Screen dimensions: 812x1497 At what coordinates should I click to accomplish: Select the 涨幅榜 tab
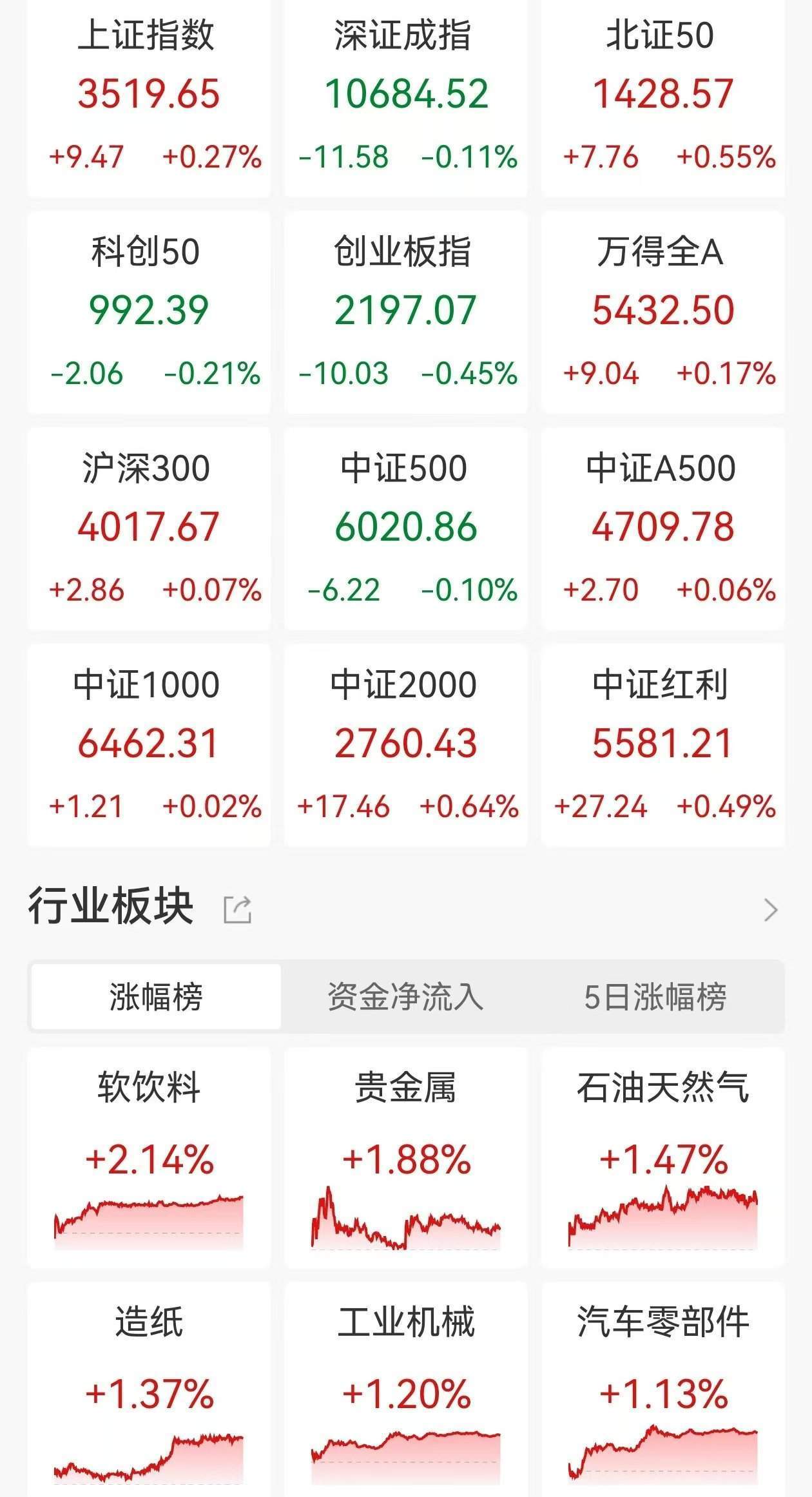click(156, 996)
